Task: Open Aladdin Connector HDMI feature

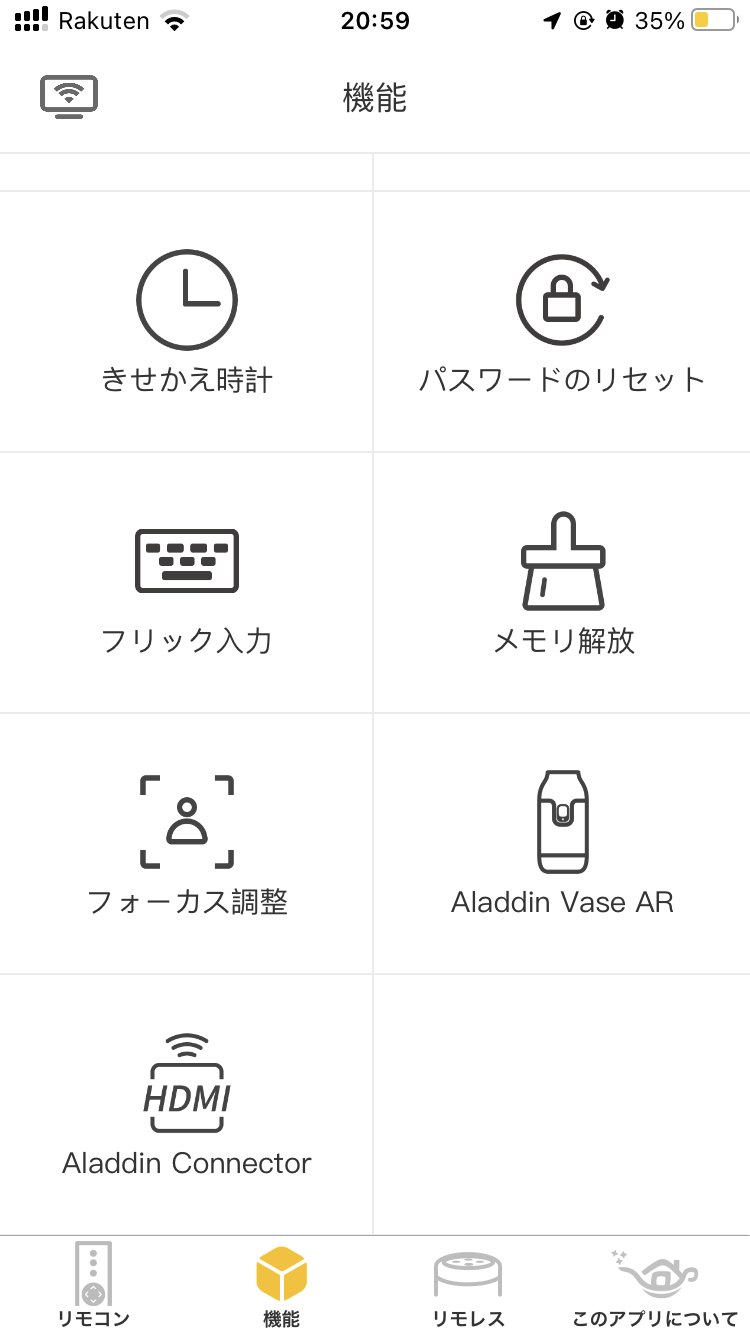Action: point(187,1105)
